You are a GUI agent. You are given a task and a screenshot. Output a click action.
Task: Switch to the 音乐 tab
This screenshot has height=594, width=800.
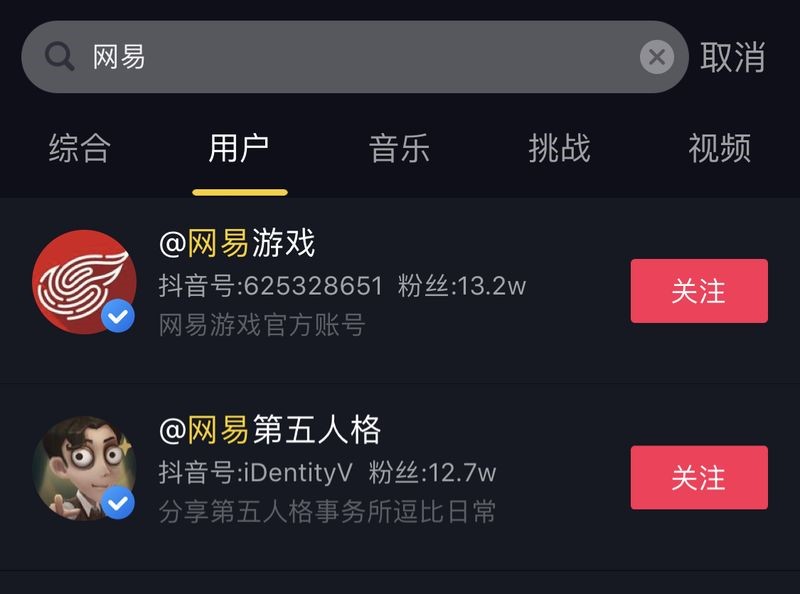pyautogui.click(x=399, y=149)
